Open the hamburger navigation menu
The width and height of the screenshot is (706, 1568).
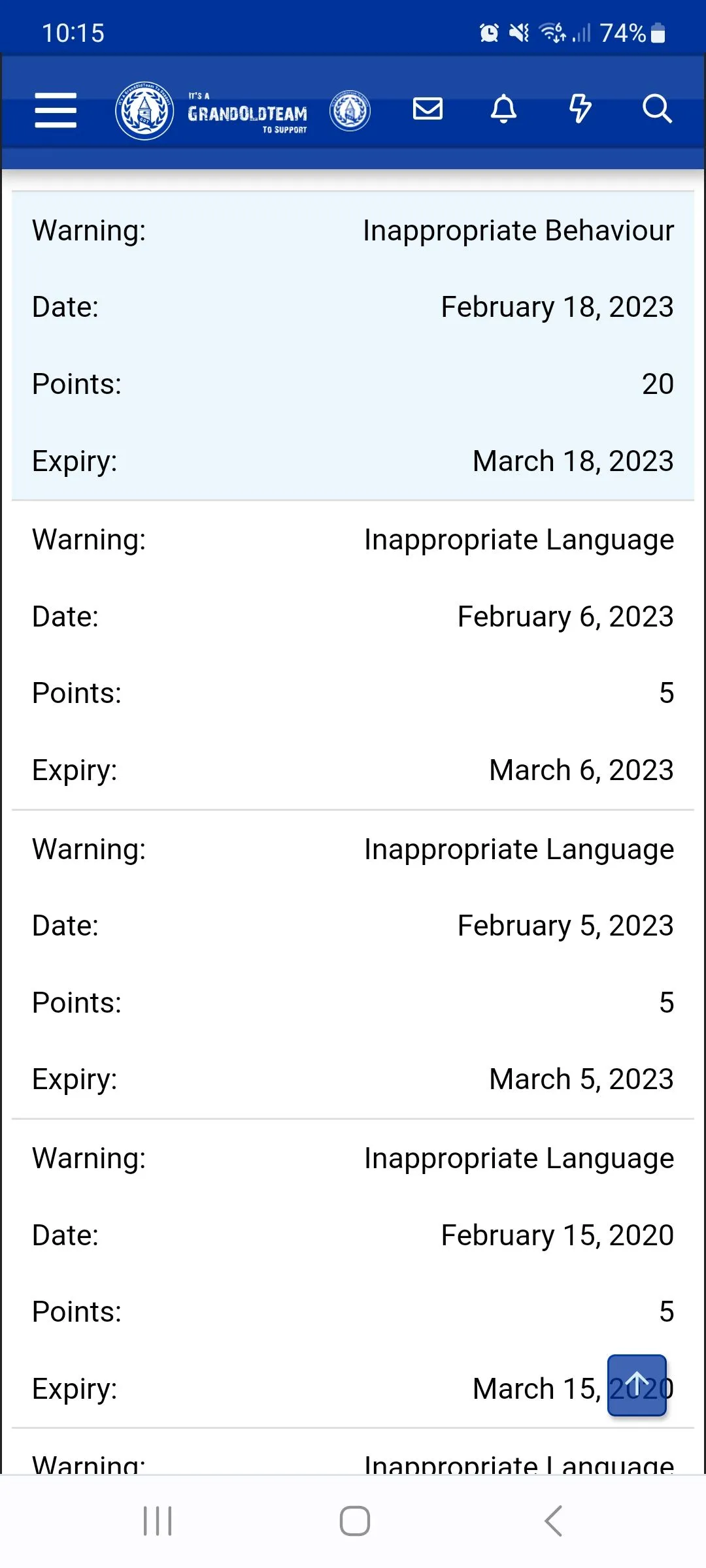click(x=56, y=110)
